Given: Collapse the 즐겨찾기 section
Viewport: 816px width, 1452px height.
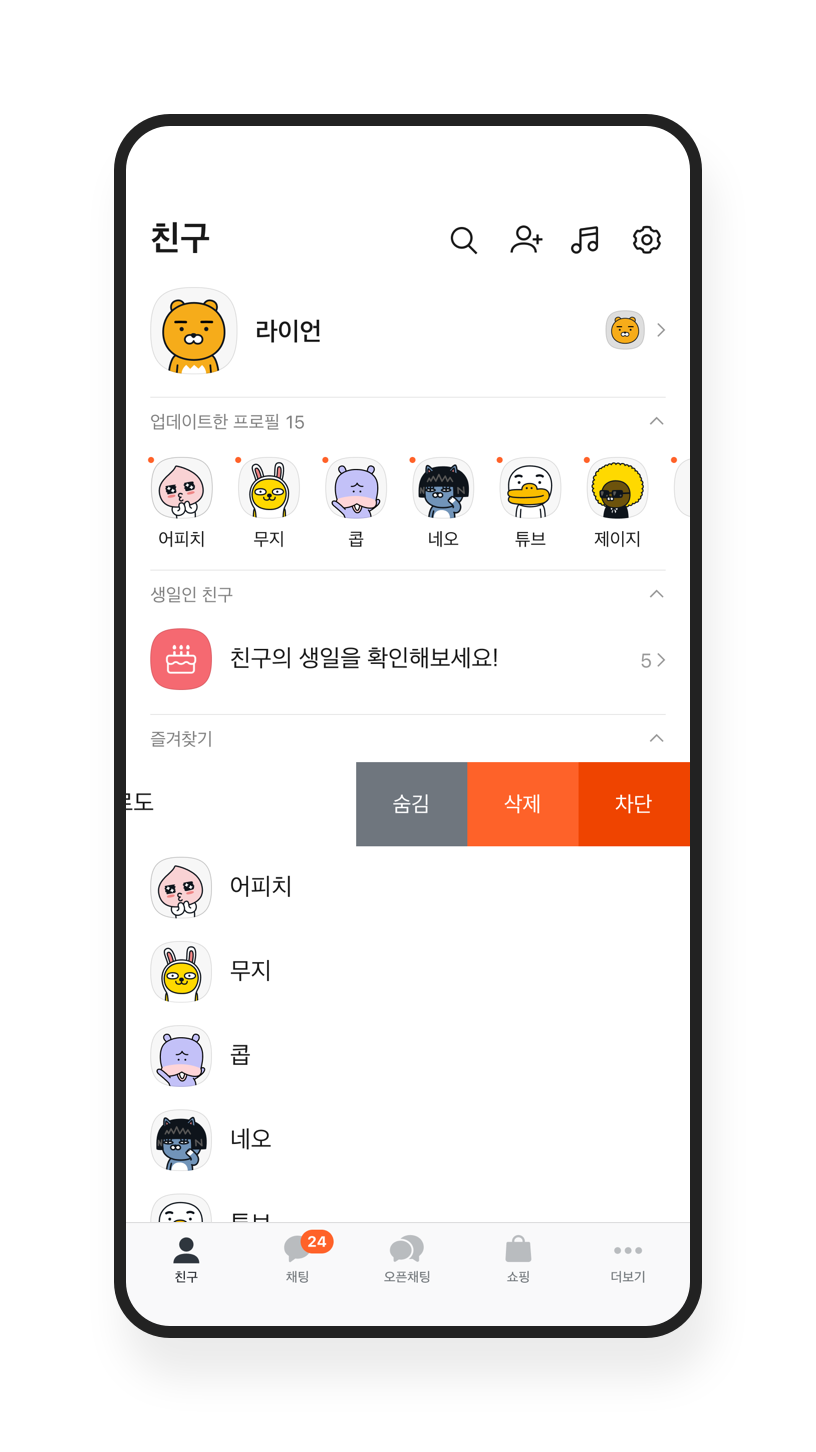Looking at the screenshot, I should [x=656, y=738].
